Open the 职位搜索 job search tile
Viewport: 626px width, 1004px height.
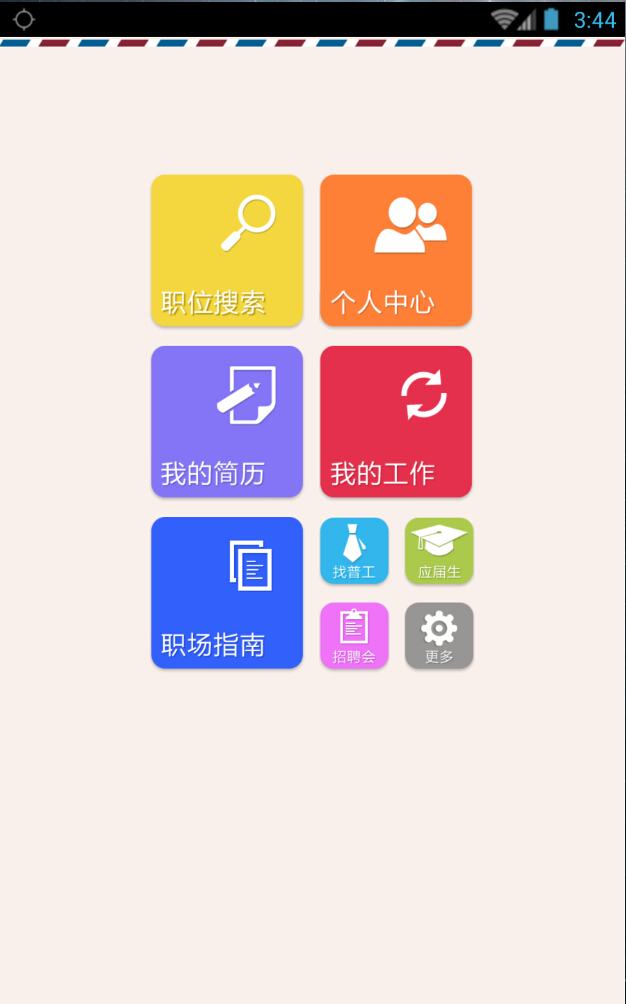point(227,250)
